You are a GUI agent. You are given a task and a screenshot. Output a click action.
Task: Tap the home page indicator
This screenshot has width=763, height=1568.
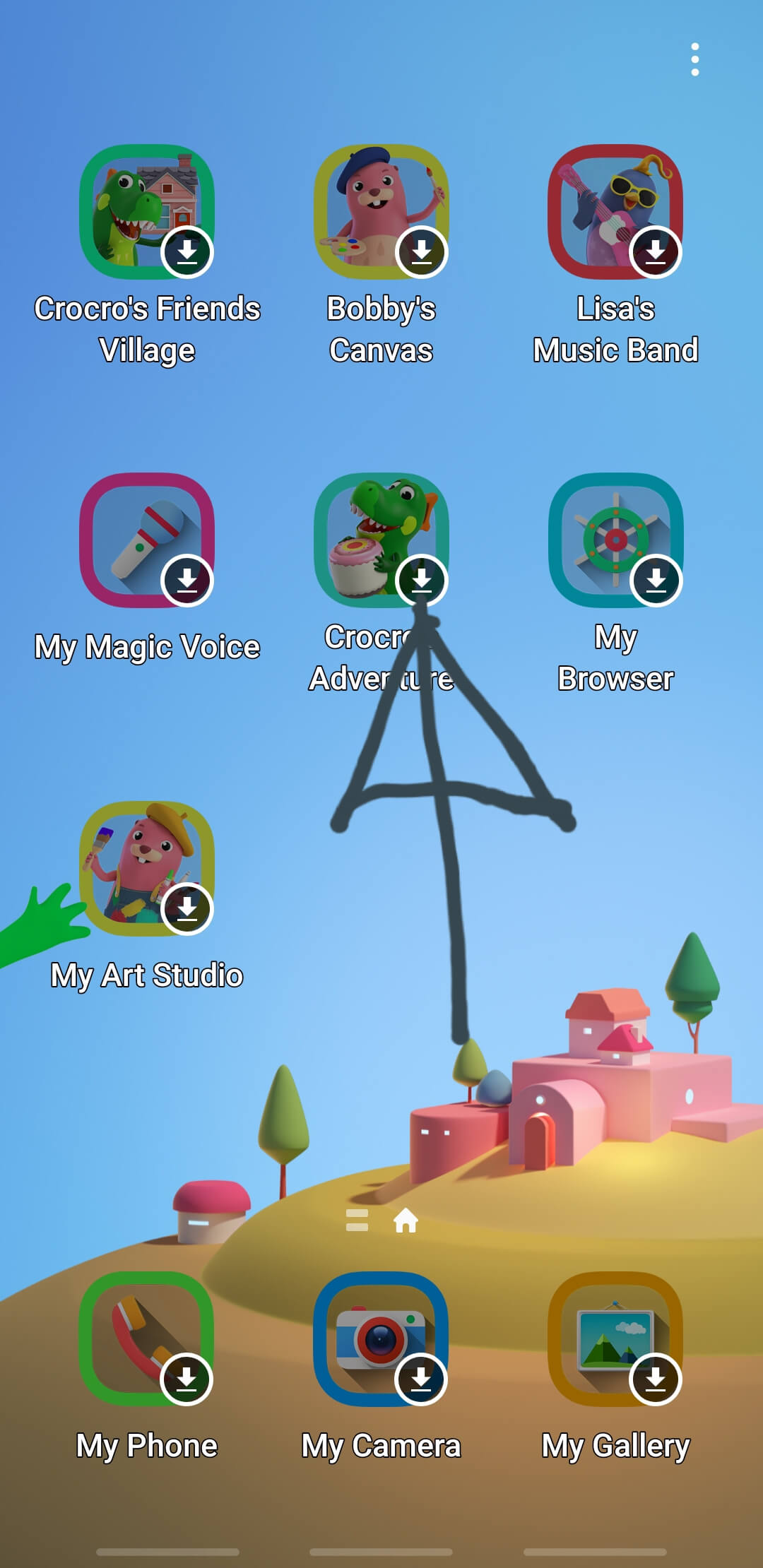pos(406,1220)
